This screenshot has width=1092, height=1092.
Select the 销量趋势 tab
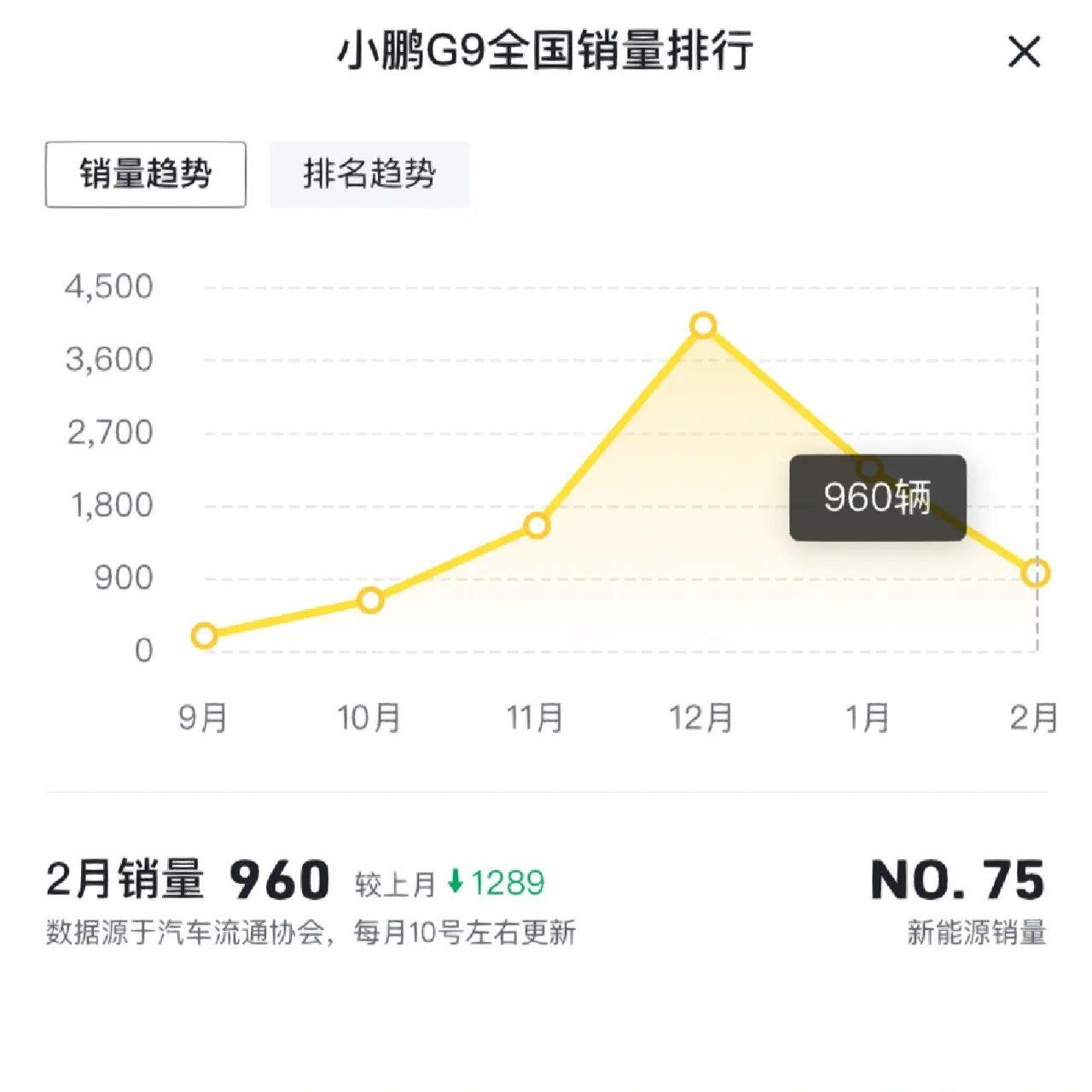[146, 175]
